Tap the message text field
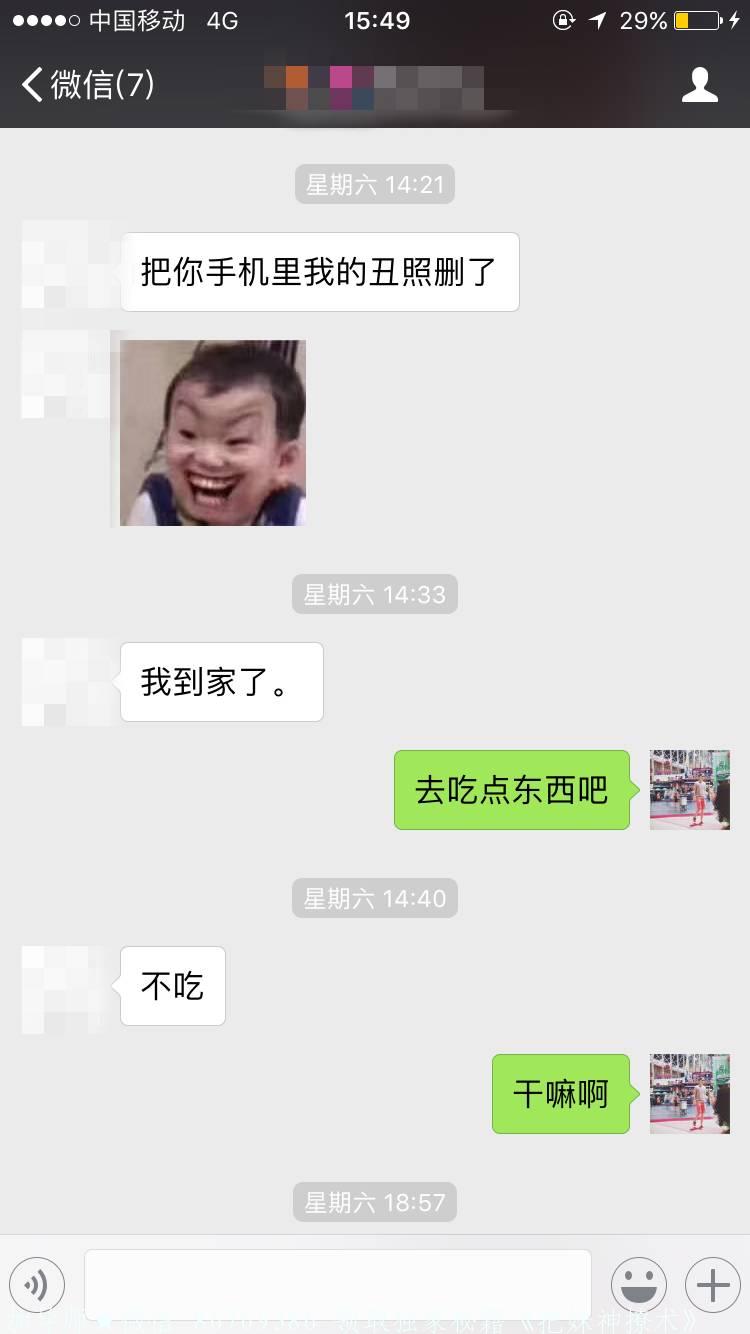 (x=338, y=1284)
